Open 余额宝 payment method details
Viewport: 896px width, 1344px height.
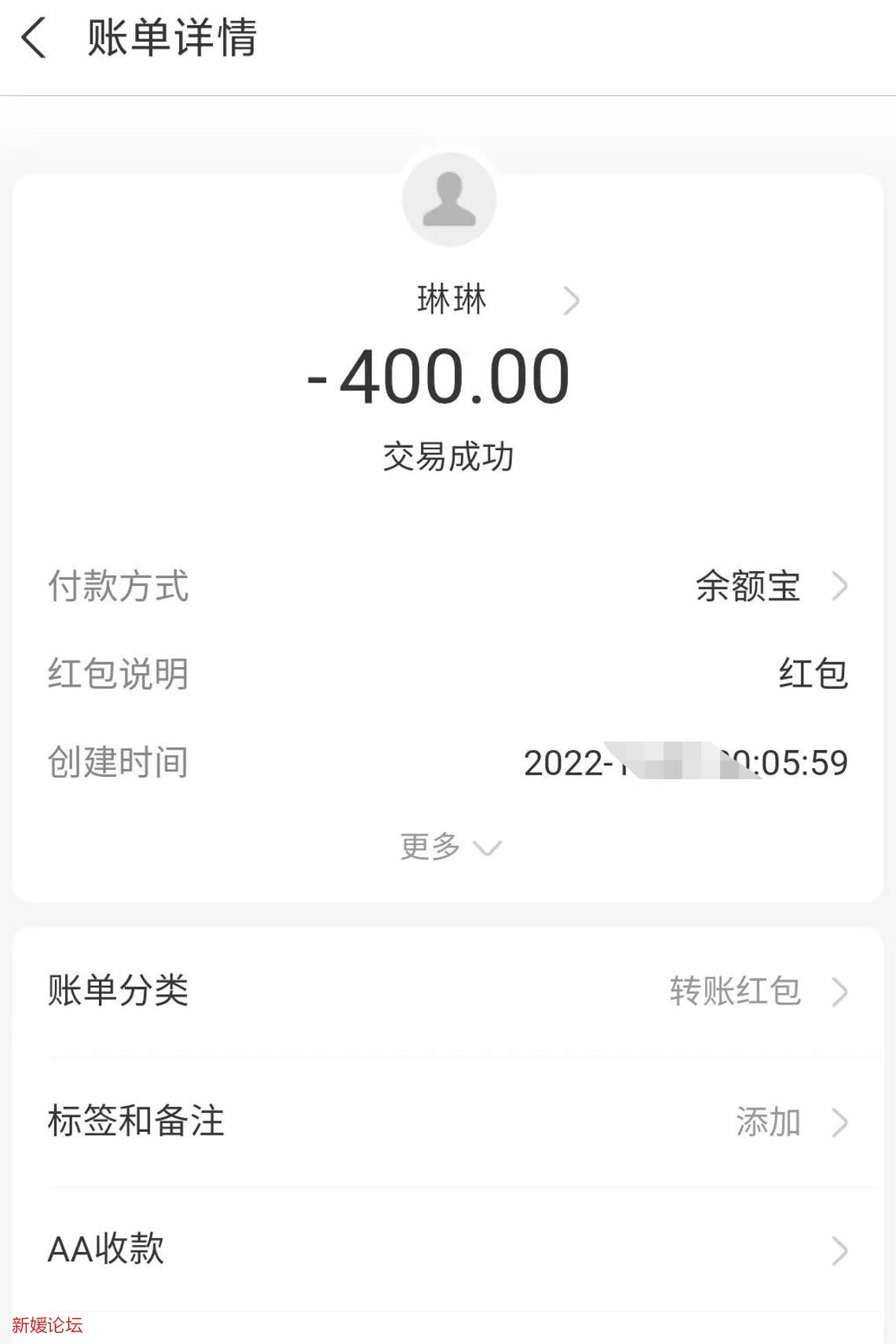746,588
